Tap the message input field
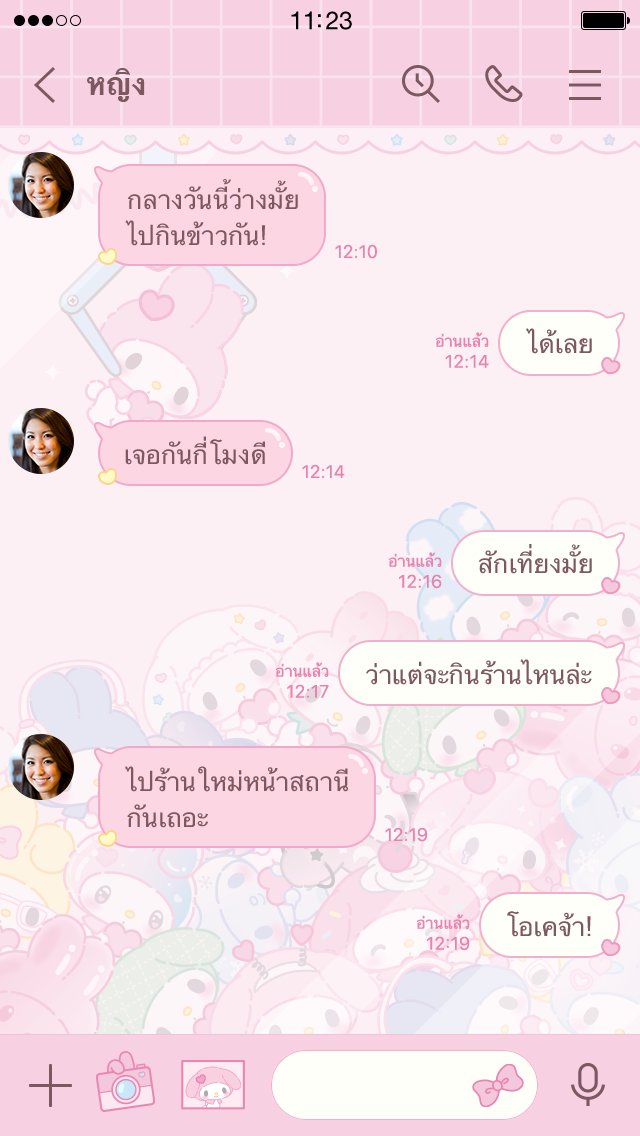The image size is (640, 1136). point(370,1085)
